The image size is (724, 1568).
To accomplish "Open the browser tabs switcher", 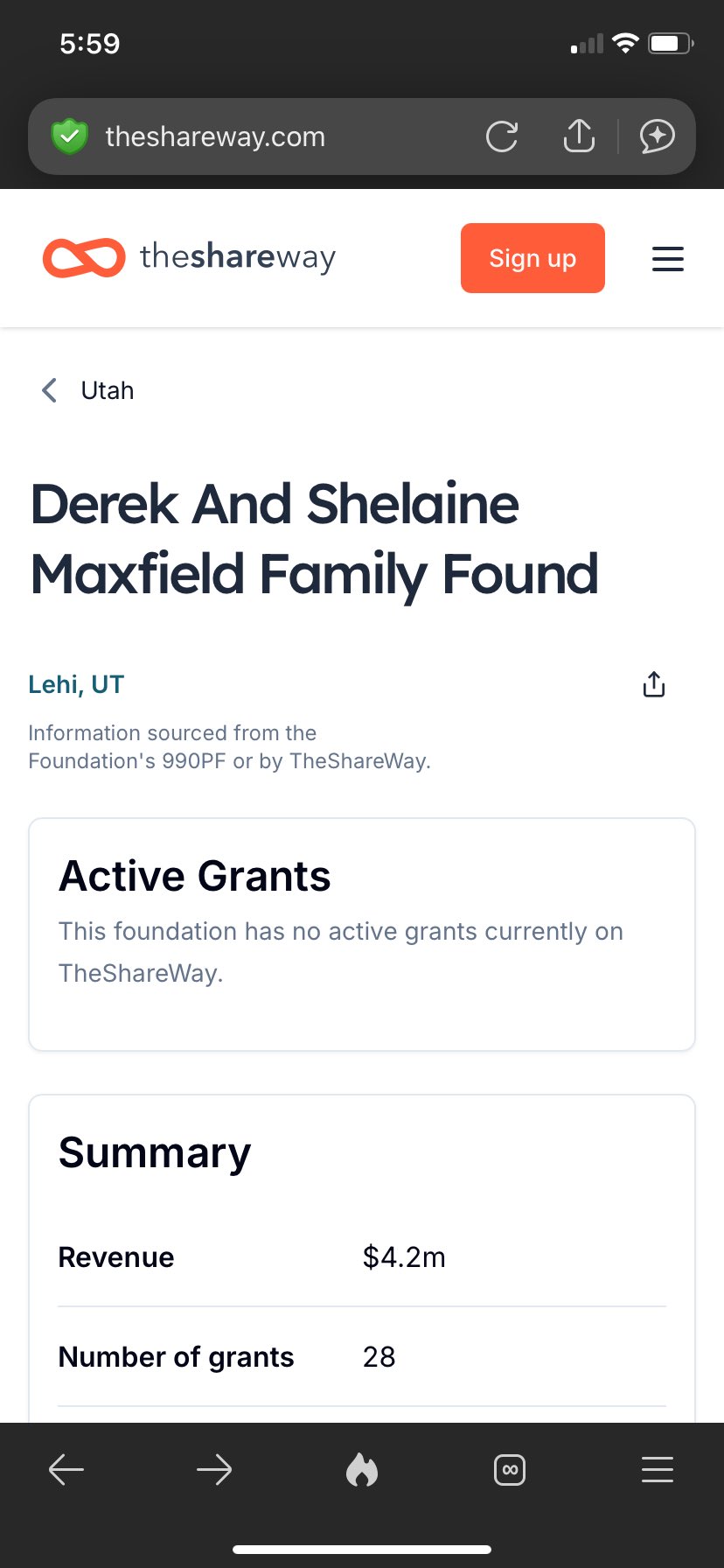I will point(510,1470).
